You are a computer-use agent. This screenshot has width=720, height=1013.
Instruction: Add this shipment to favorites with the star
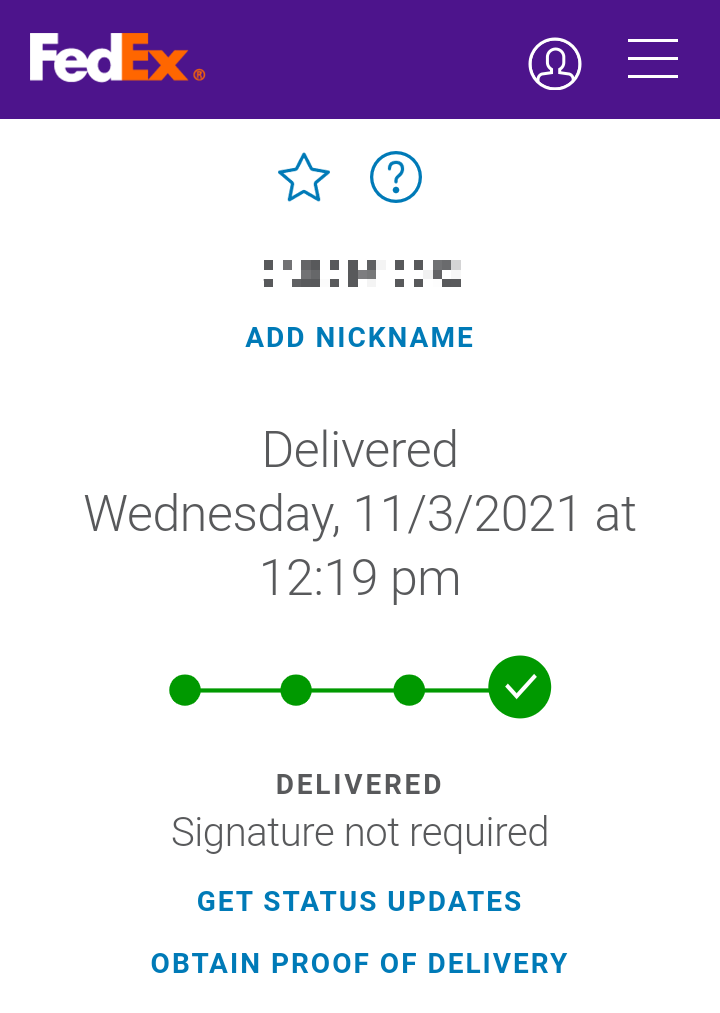303,179
